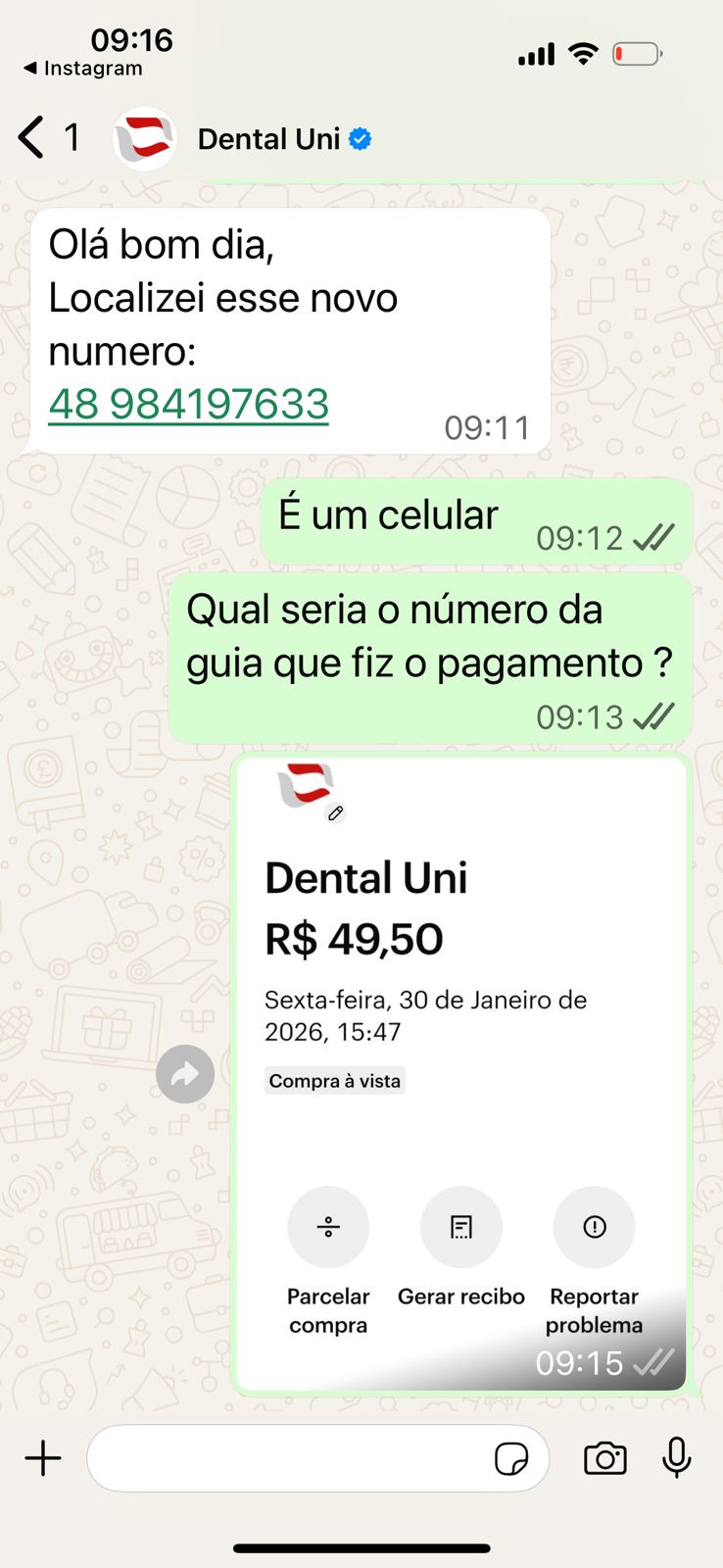Open the attachments plus menu

pyautogui.click(x=43, y=1458)
